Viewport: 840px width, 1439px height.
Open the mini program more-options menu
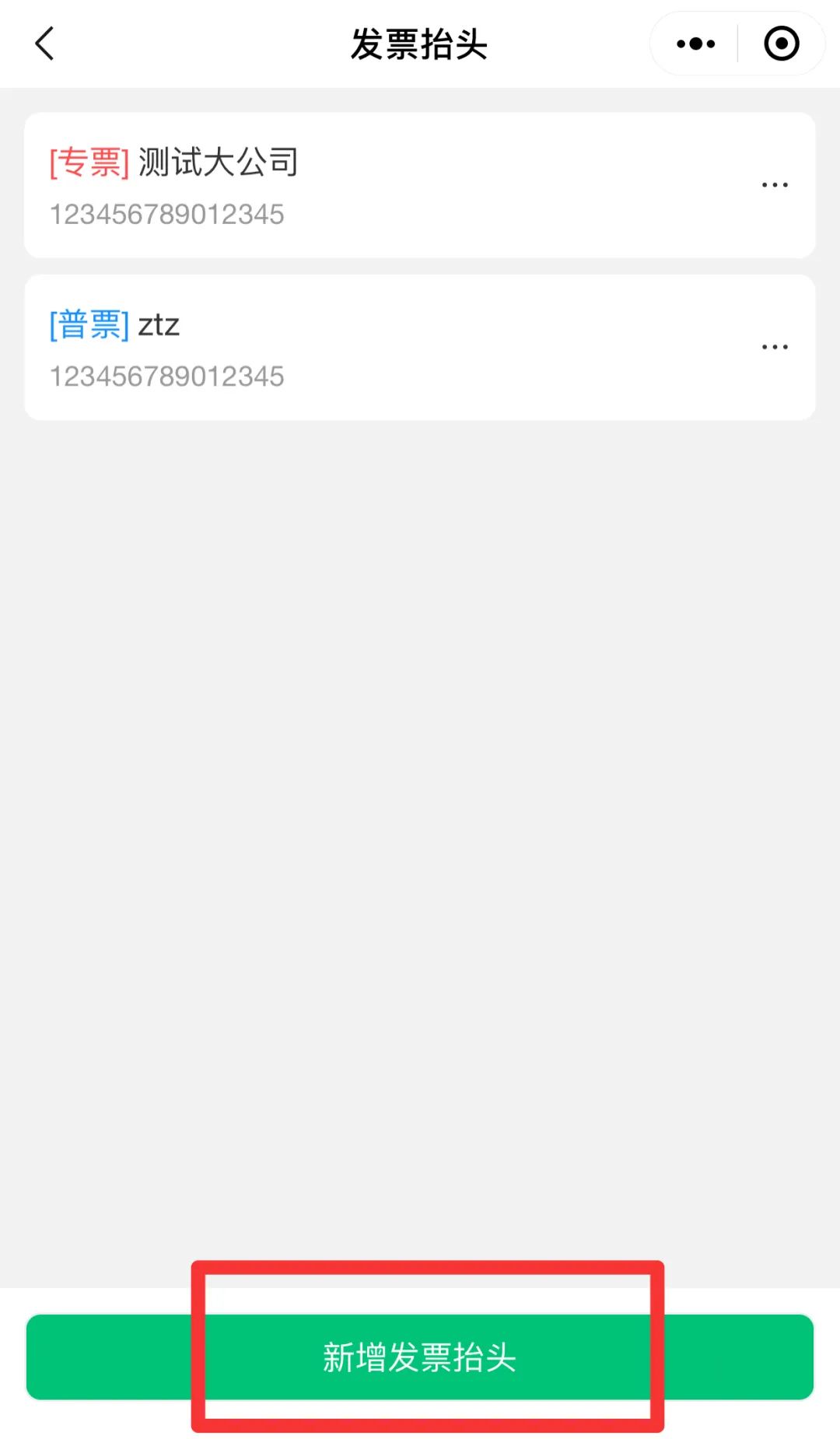pyautogui.click(x=695, y=44)
